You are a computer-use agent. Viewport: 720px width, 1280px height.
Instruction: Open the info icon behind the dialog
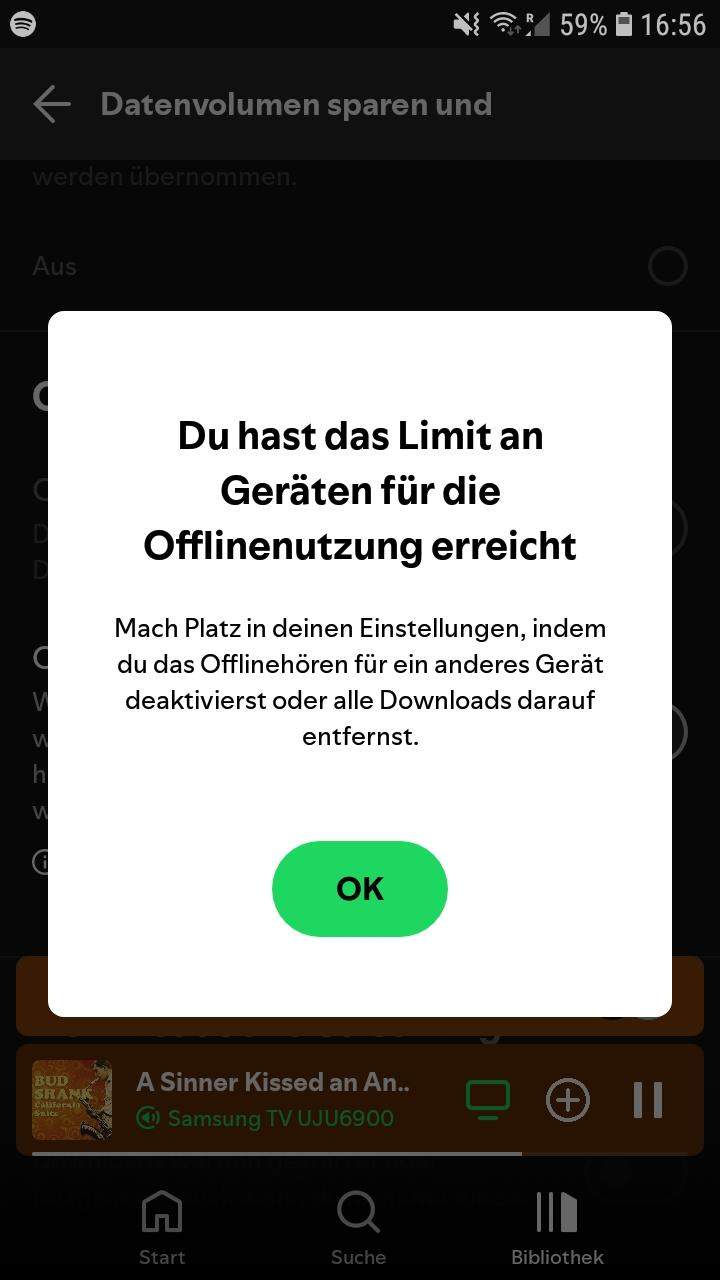pyautogui.click(x=41, y=862)
